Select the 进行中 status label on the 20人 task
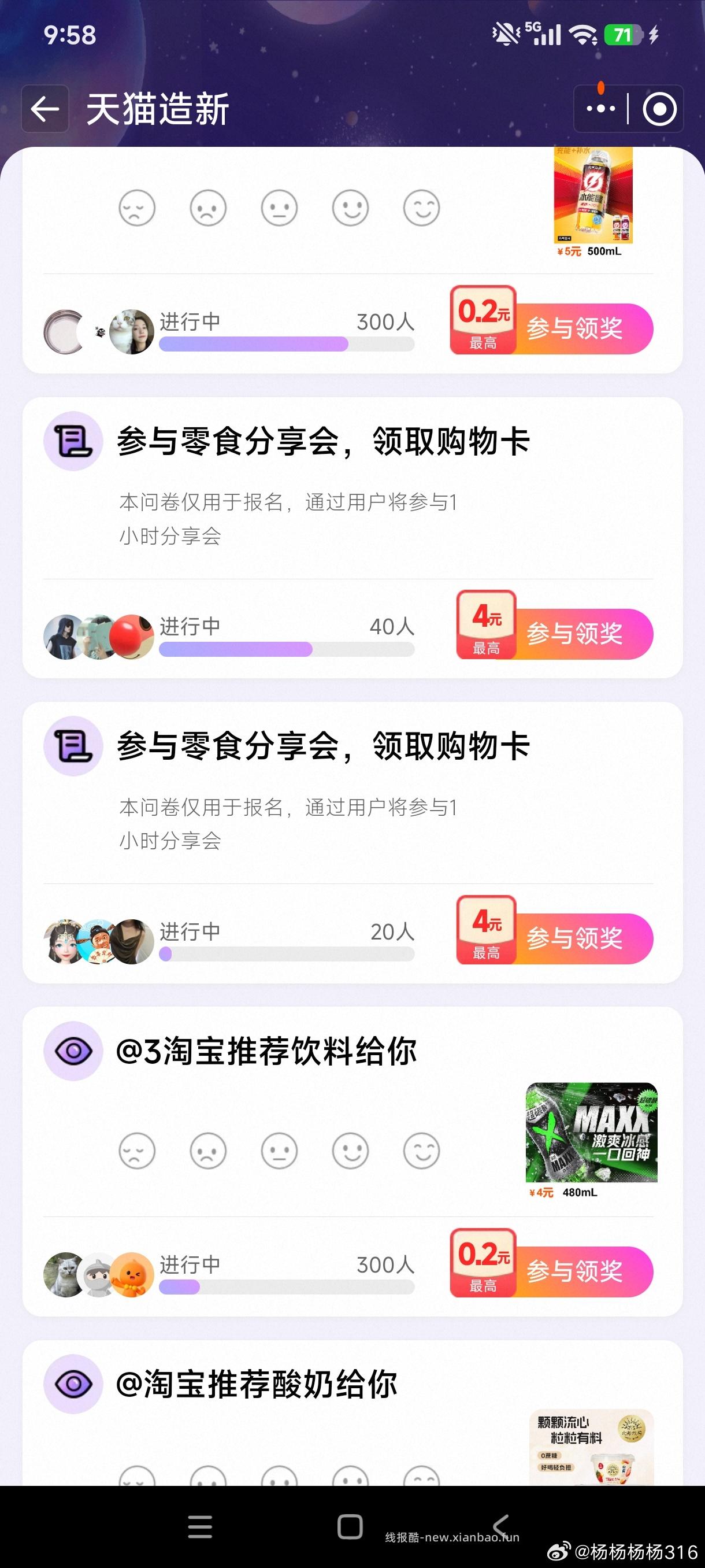Image resolution: width=705 pixels, height=1568 pixels. pos(190,931)
